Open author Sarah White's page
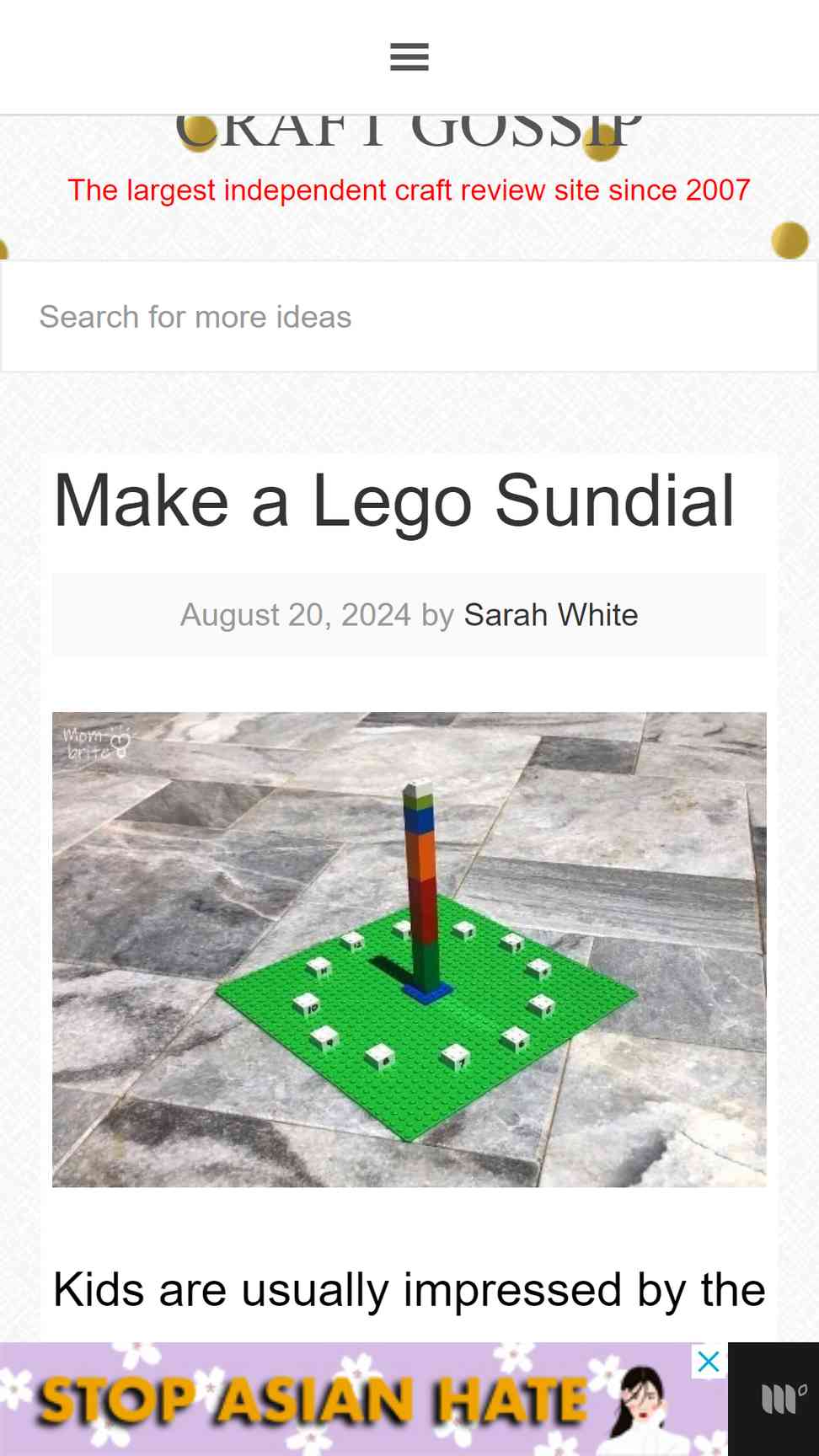This screenshot has height=1456, width=819. tap(551, 615)
